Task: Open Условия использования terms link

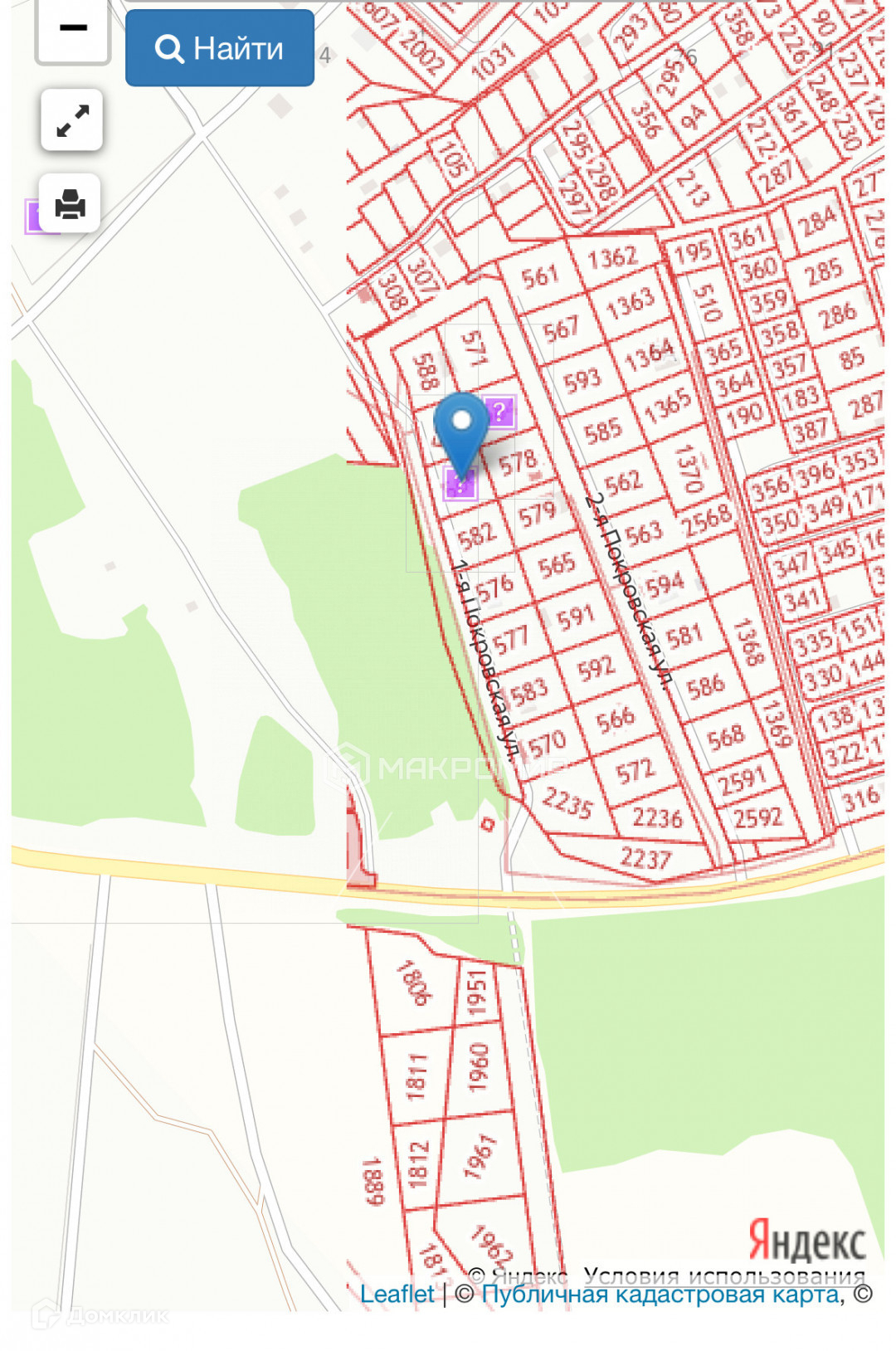Action: [723, 1275]
